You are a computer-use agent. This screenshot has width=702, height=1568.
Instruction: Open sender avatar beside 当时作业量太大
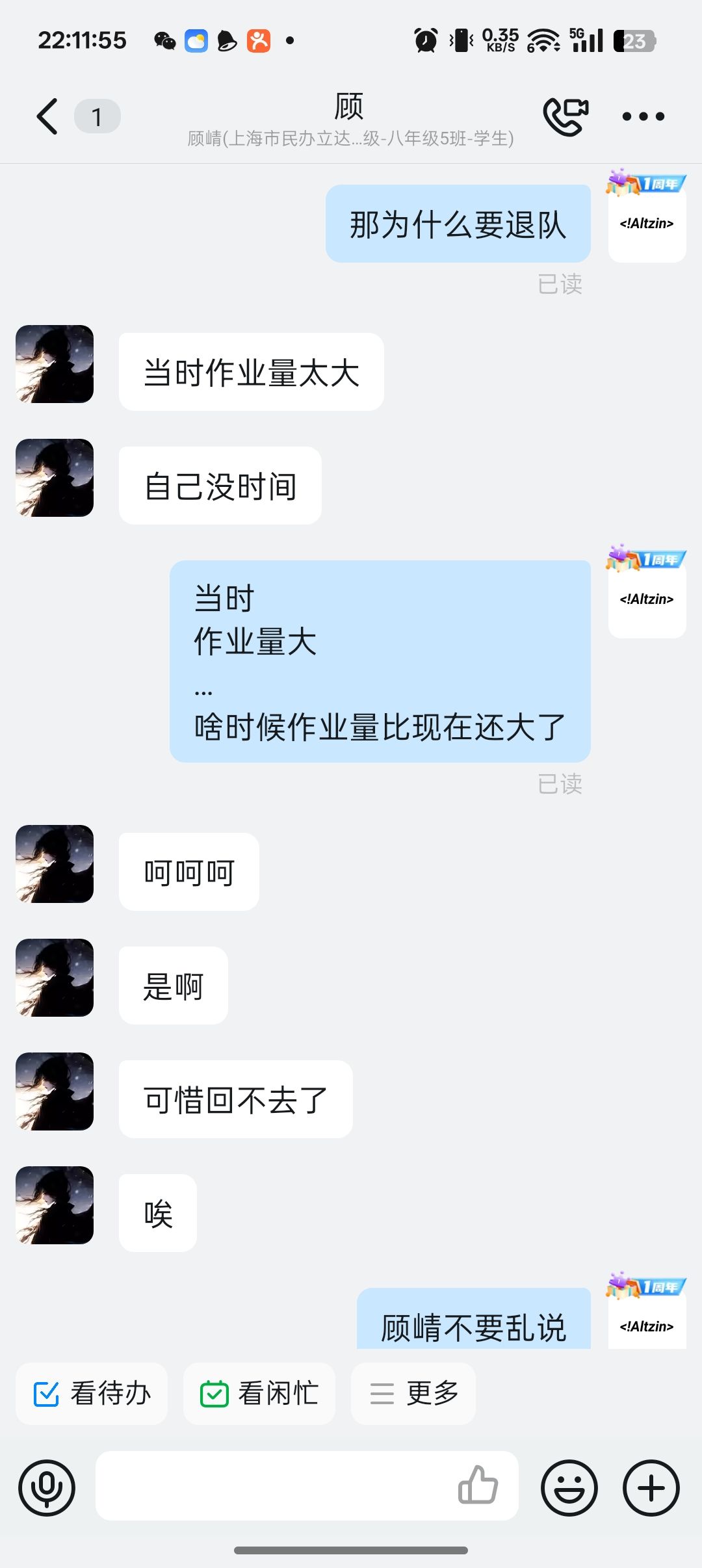tap(55, 364)
